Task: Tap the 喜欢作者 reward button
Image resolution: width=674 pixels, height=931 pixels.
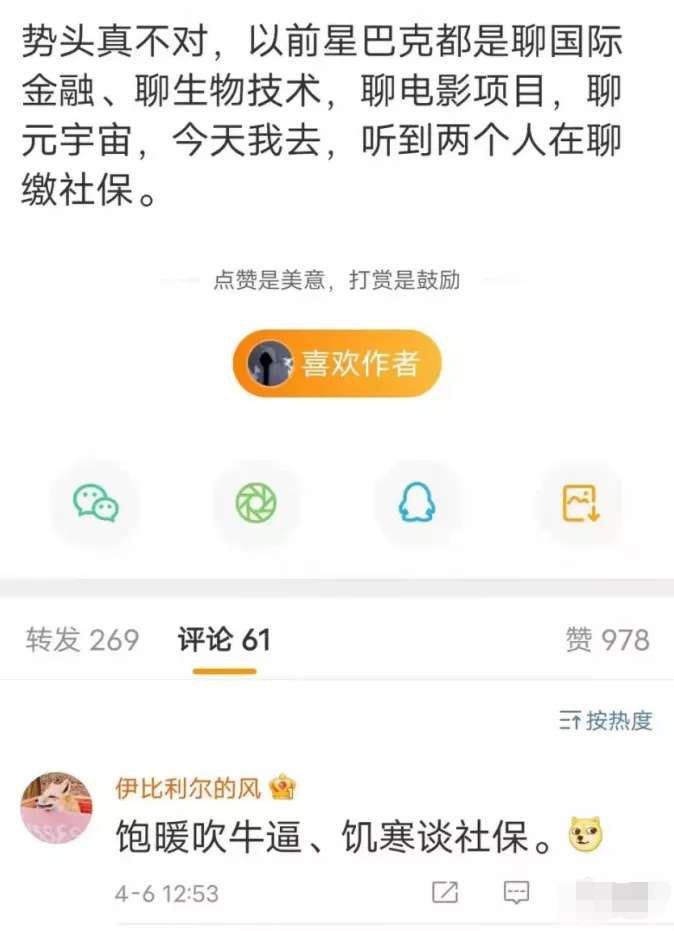Action: click(337, 363)
